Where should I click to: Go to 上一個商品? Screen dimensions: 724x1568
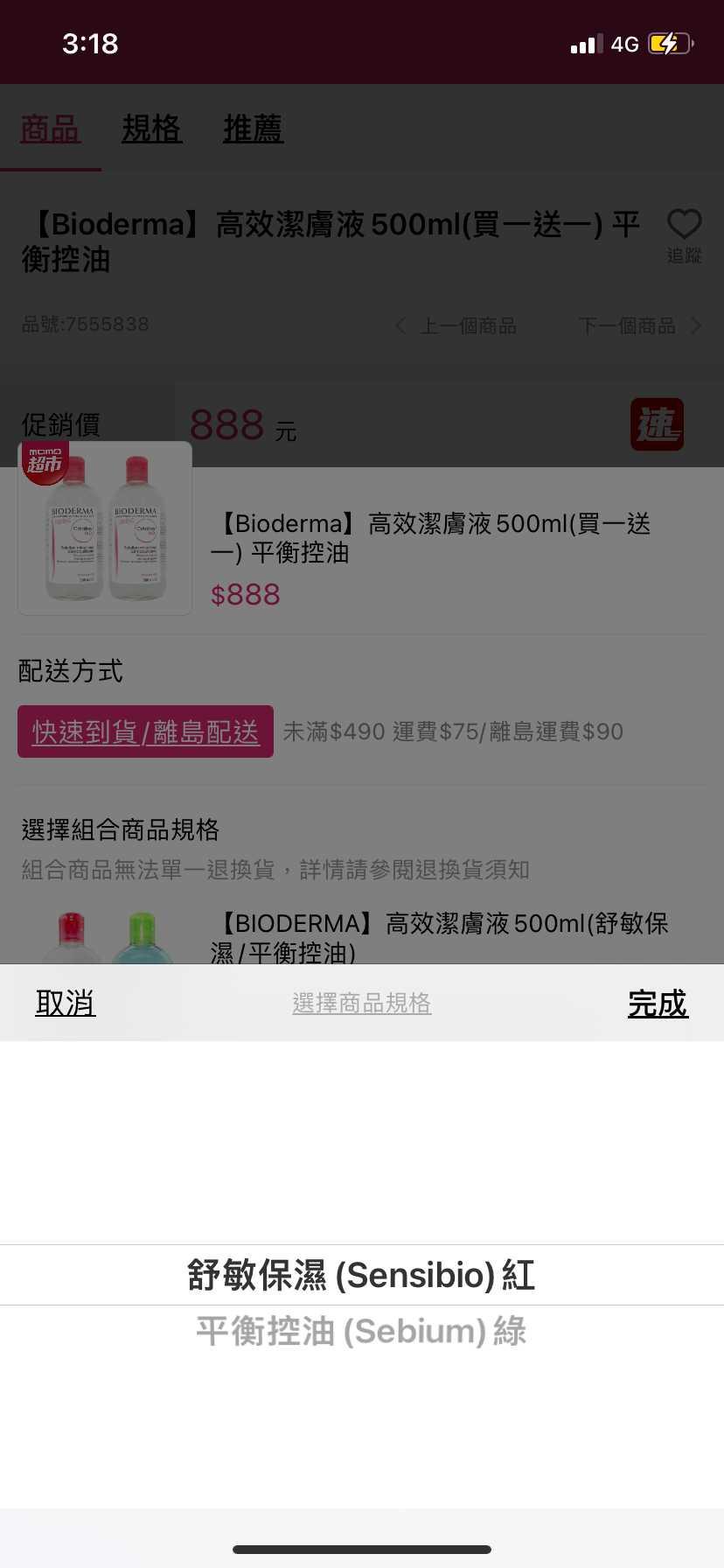(x=456, y=326)
